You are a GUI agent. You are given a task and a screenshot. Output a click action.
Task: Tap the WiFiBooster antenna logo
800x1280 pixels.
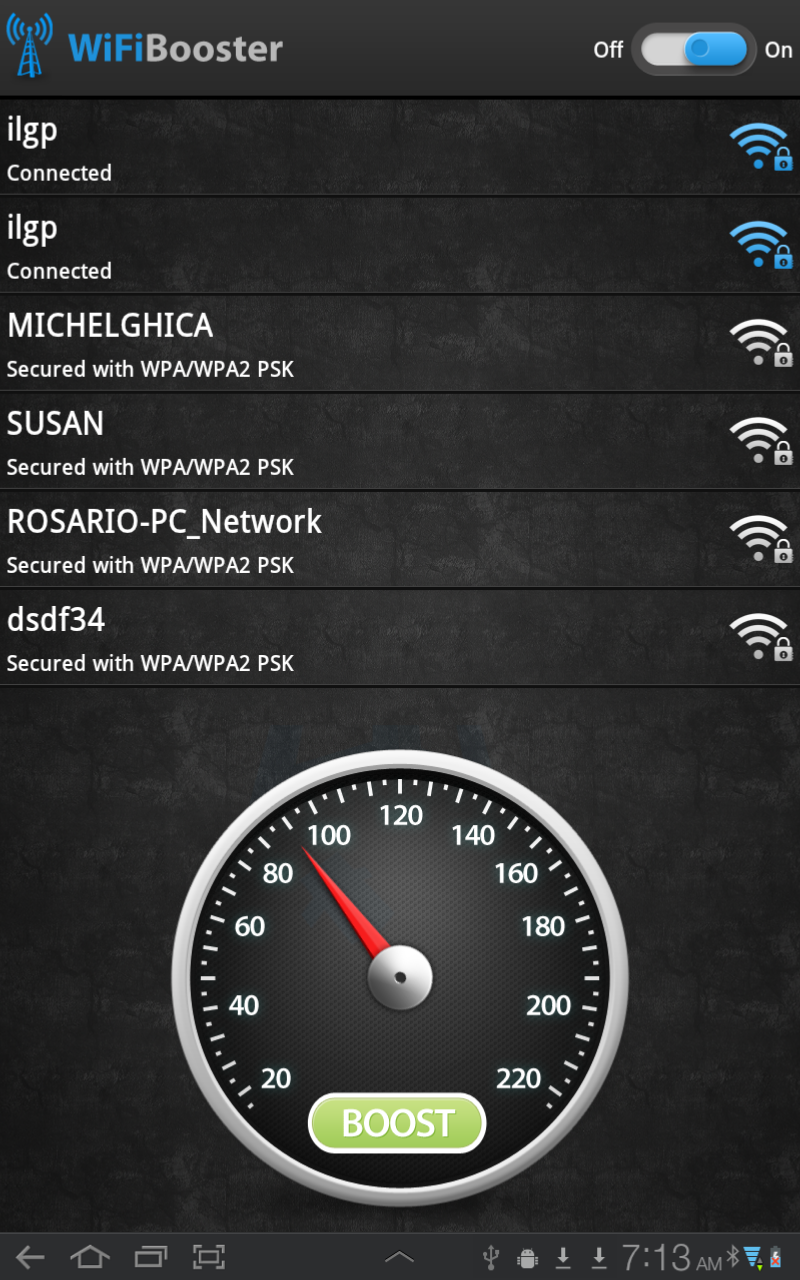(29, 45)
